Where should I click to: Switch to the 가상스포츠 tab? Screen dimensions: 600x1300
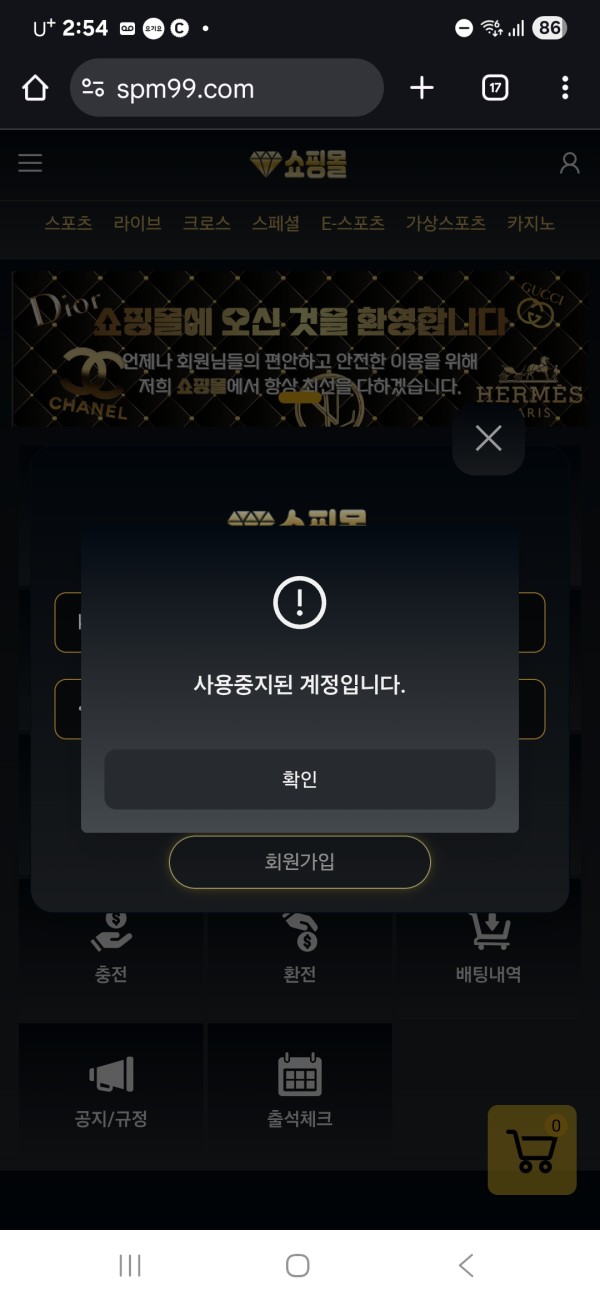(x=445, y=223)
